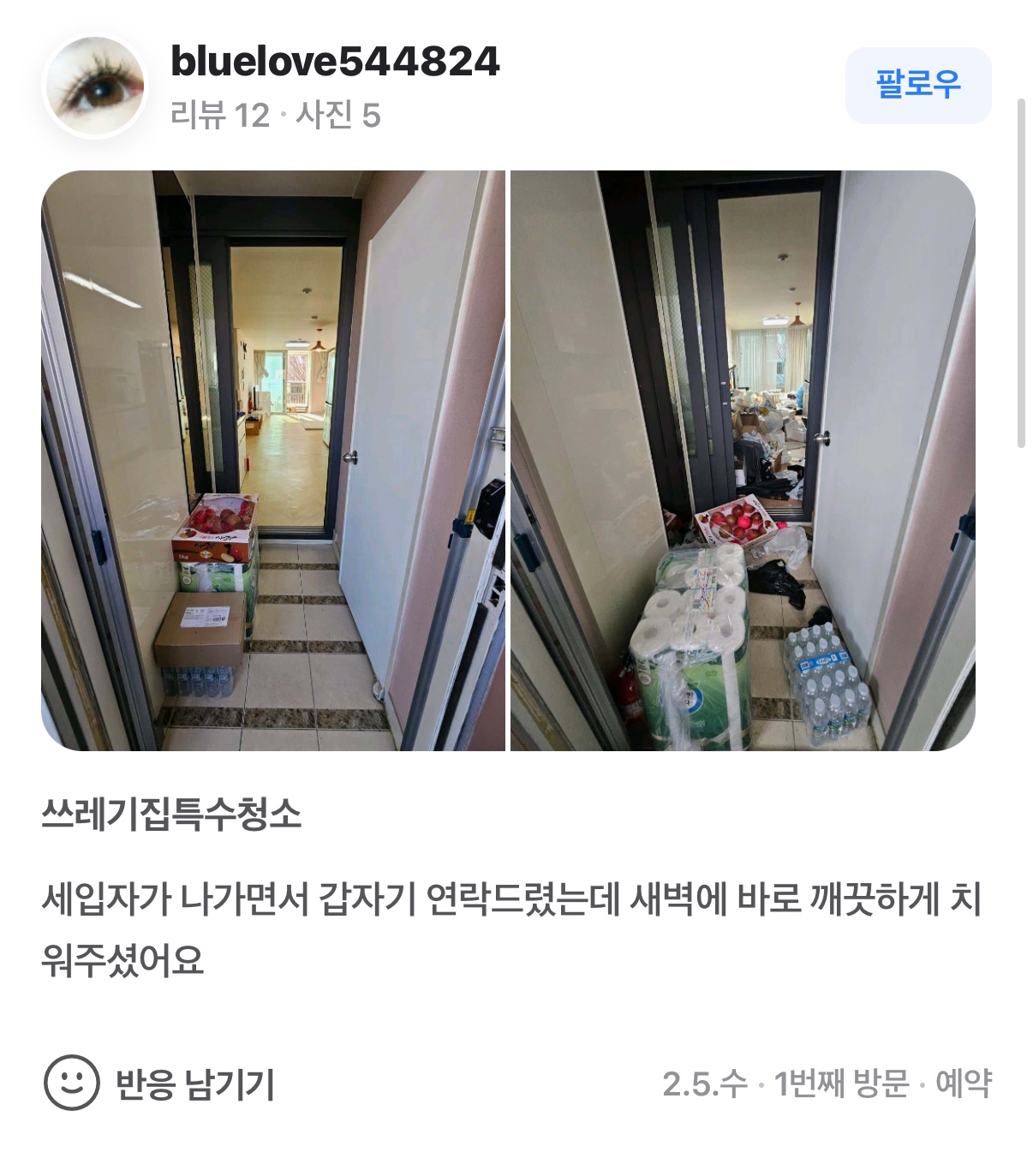The height and width of the screenshot is (1176, 1033).
Task: Click the review text paragraph
Action: click(x=514, y=916)
